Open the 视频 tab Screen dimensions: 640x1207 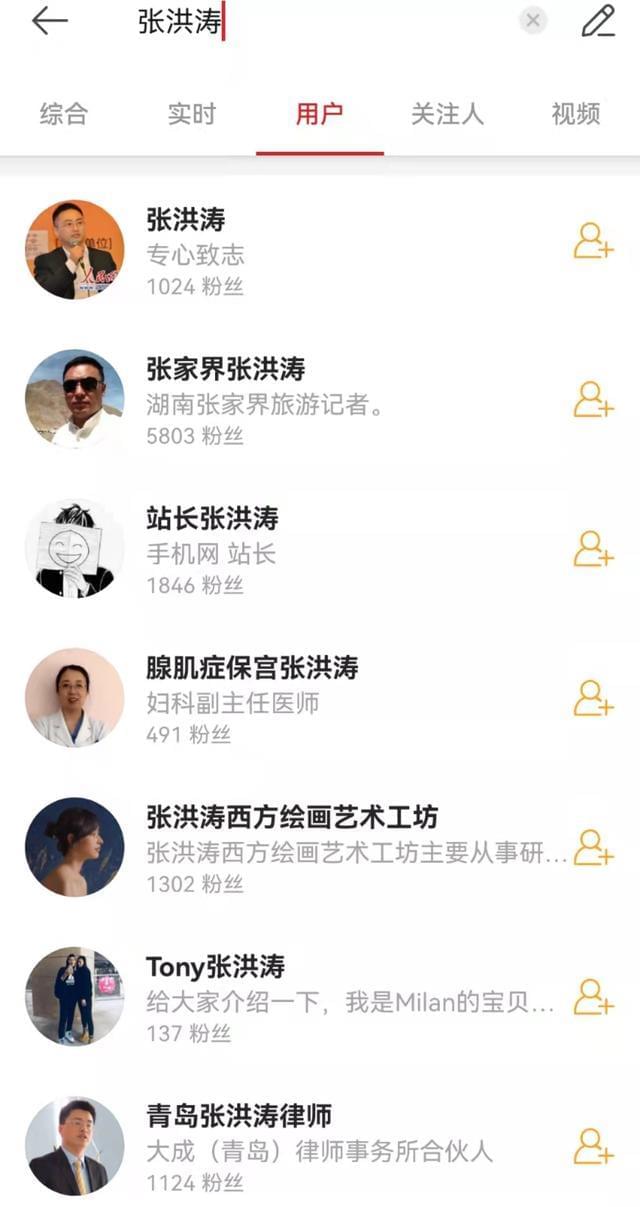click(x=575, y=114)
